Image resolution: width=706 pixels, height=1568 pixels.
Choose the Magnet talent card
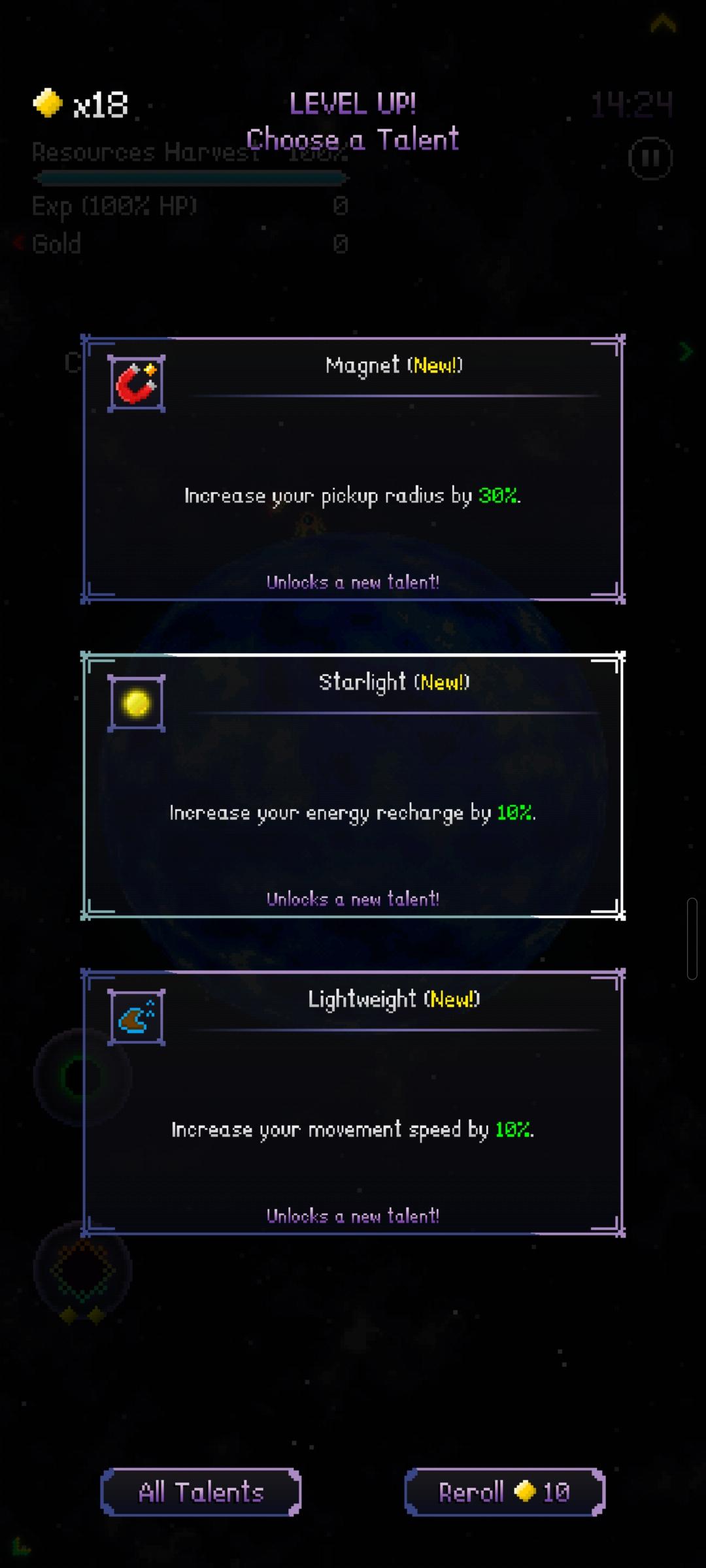(353, 469)
